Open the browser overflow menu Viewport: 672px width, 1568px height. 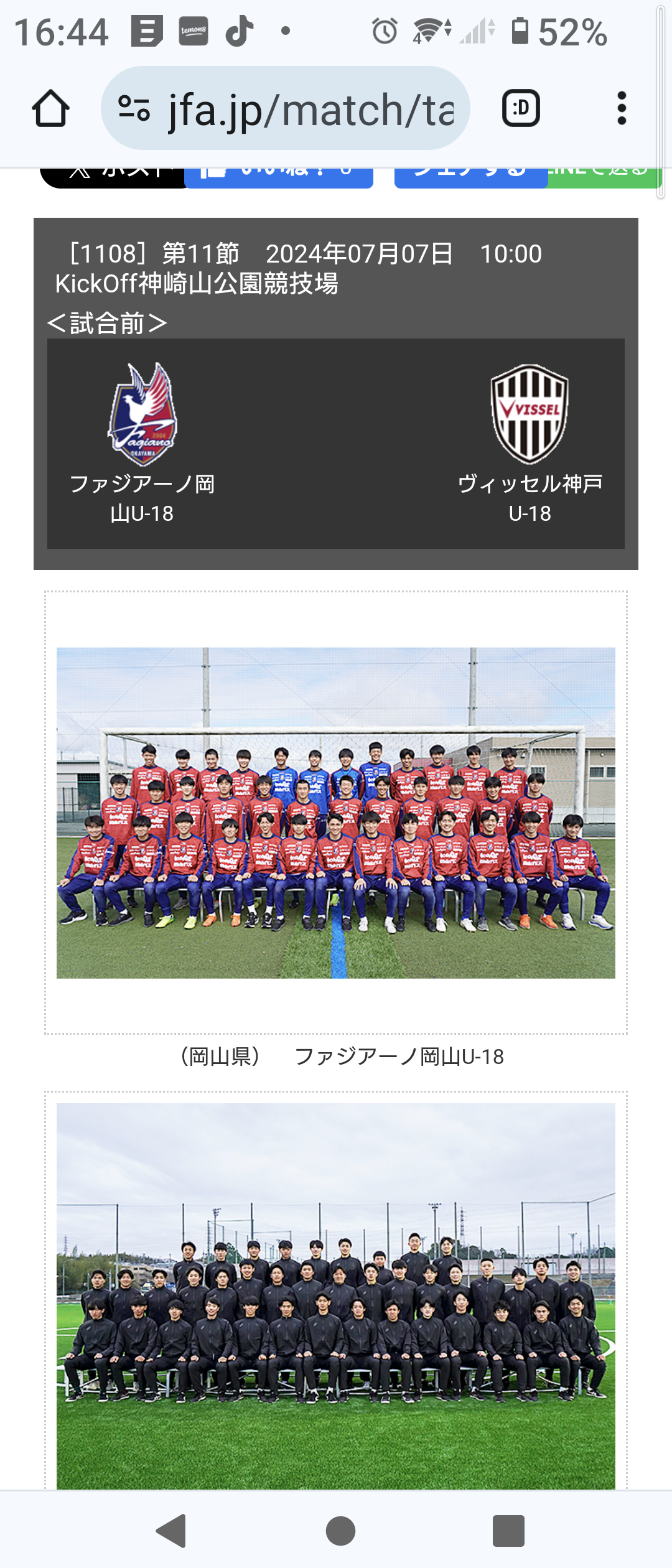pyautogui.click(x=621, y=109)
